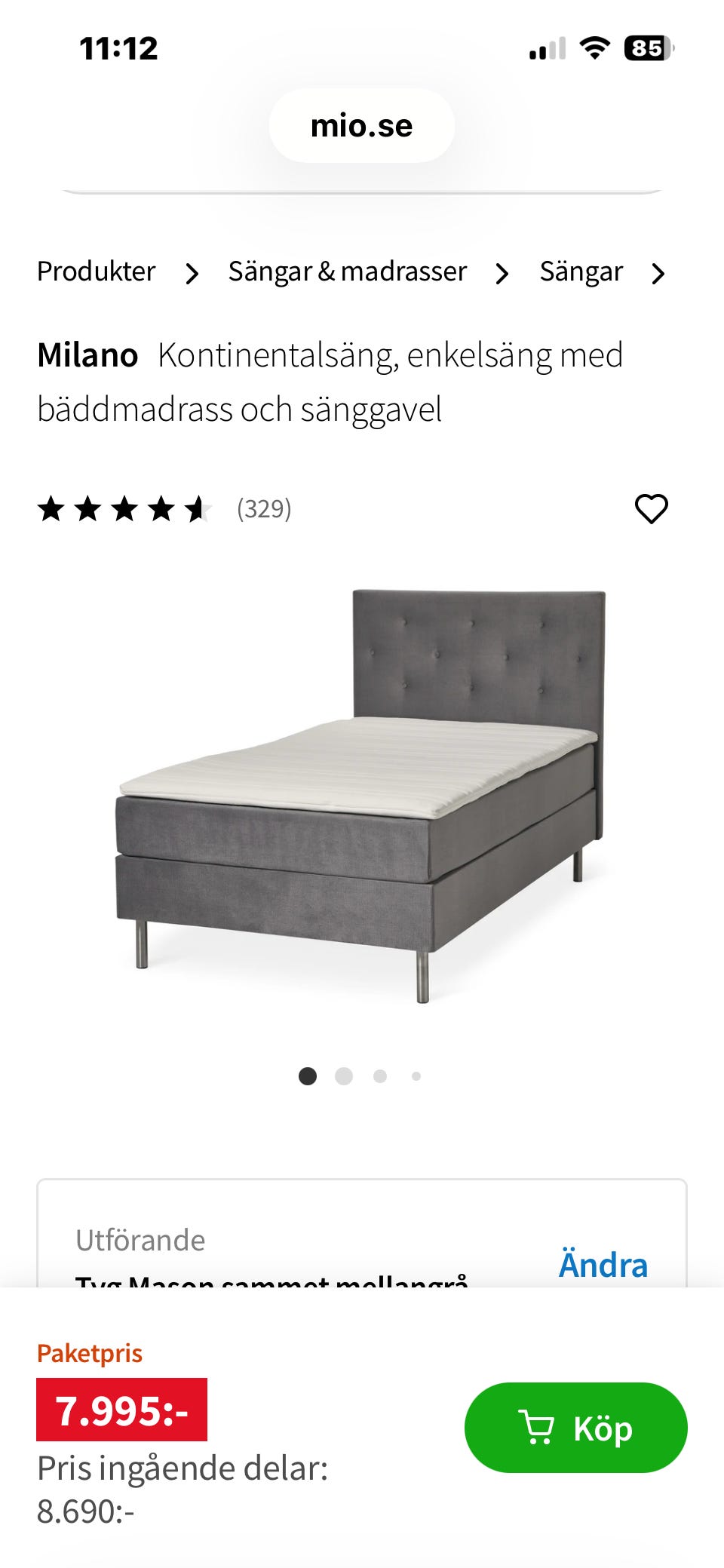Tap the mio.se address bar
724x1568 pixels.
coord(362,126)
